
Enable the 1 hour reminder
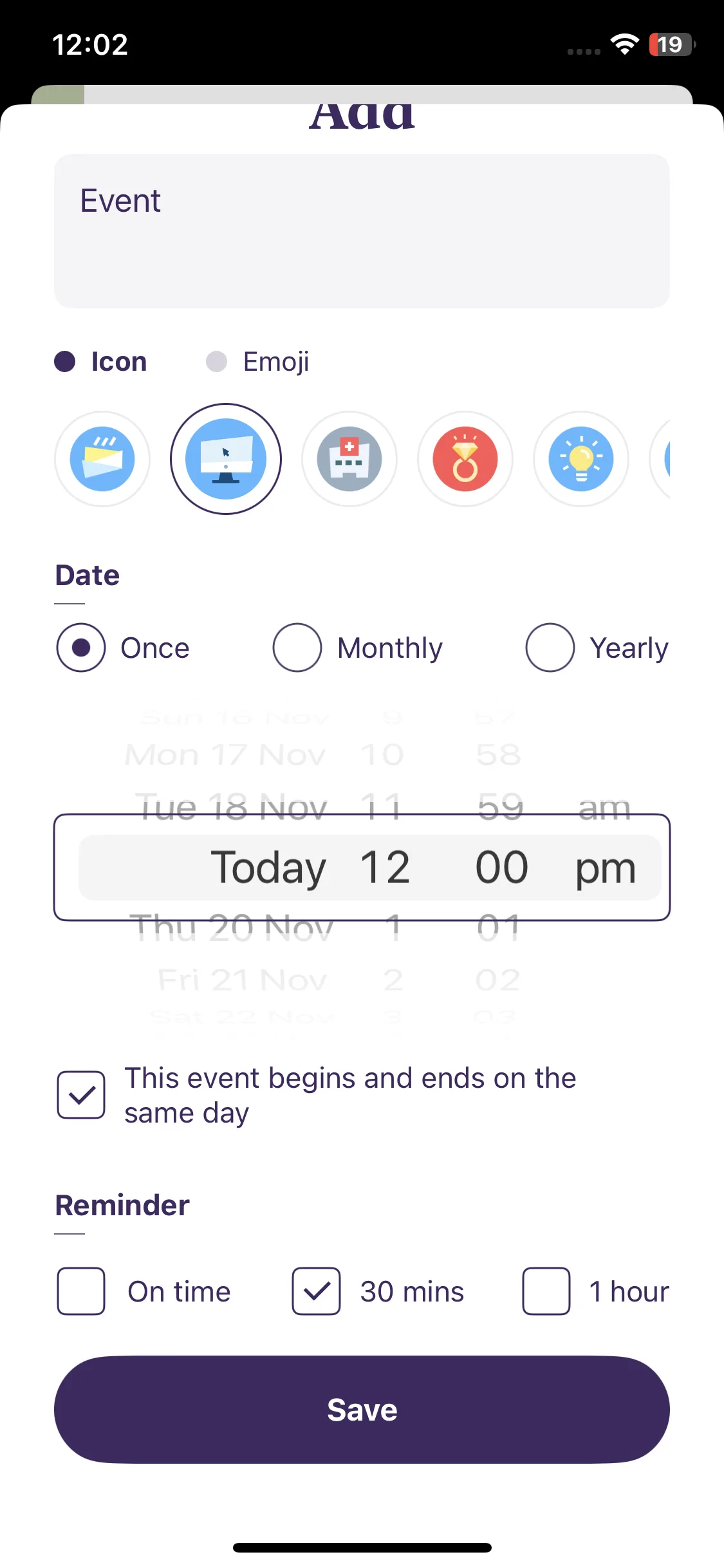pyautogui.click(x=546, y=1291)
